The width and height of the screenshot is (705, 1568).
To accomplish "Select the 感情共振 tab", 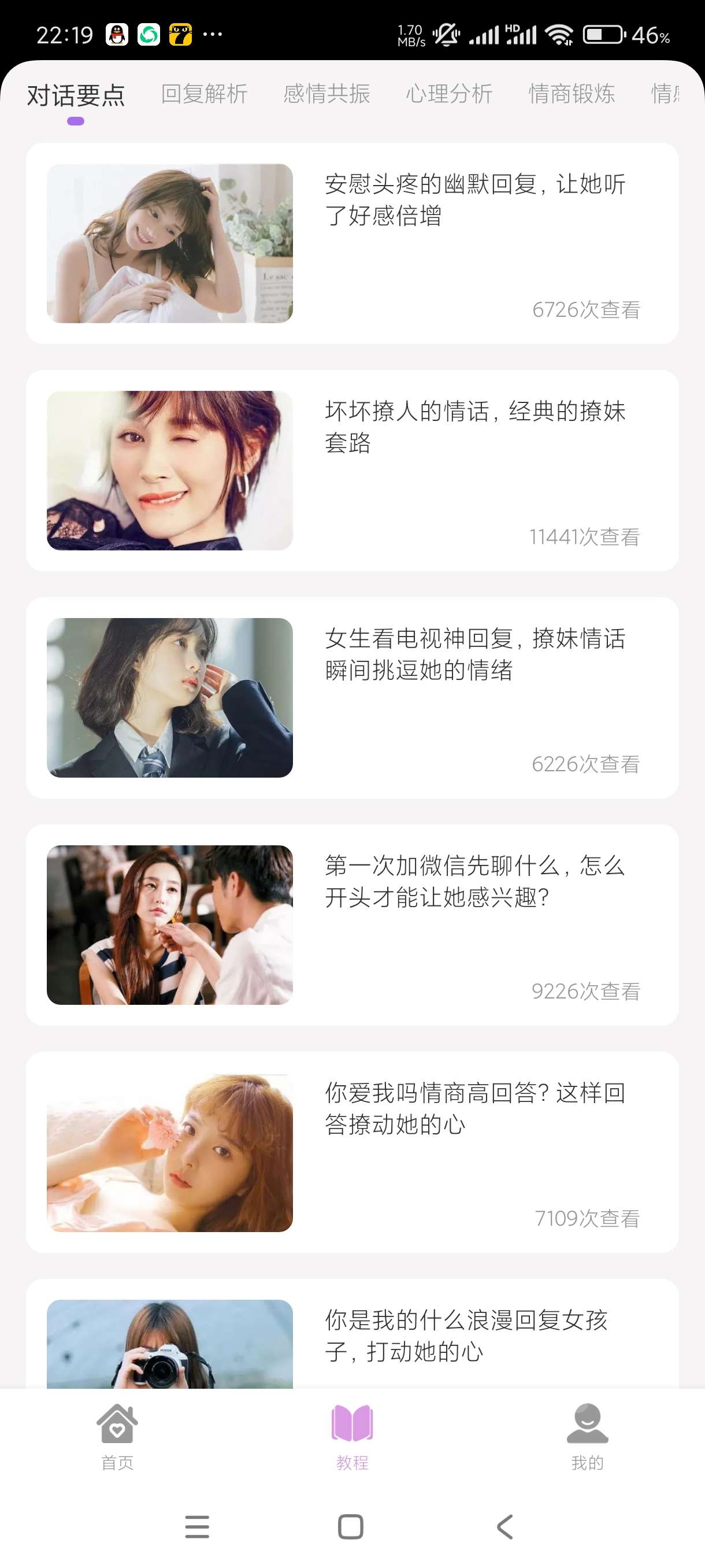I will pyautogui.click(x=326, y=94).
